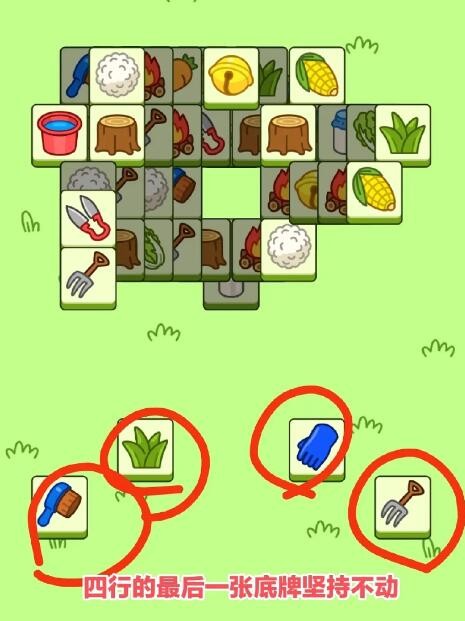Tap the blue glove tile
The height and width of the screenshot is (621, 465).
[317, 450]
